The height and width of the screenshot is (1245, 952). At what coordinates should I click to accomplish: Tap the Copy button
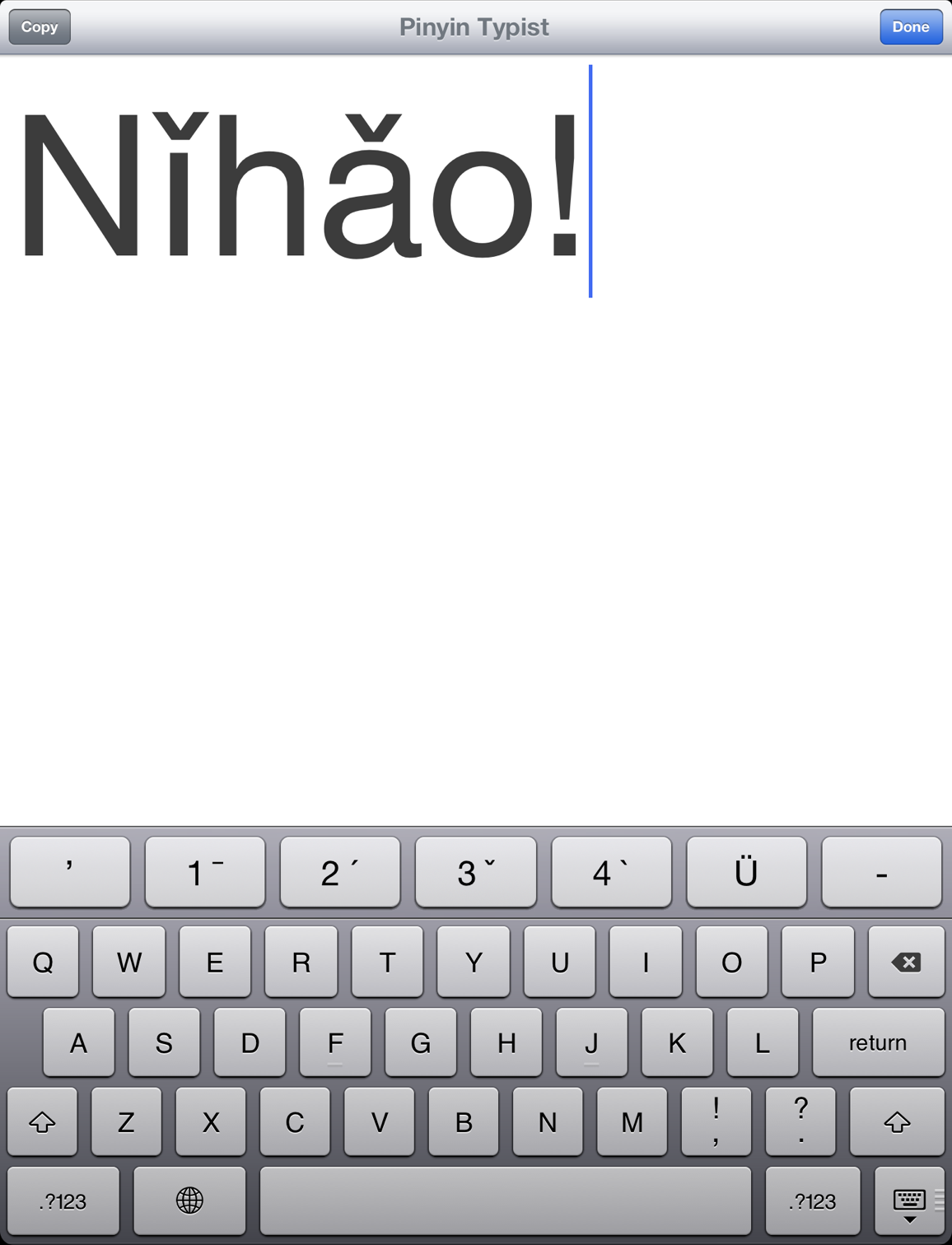coord(39,26)
